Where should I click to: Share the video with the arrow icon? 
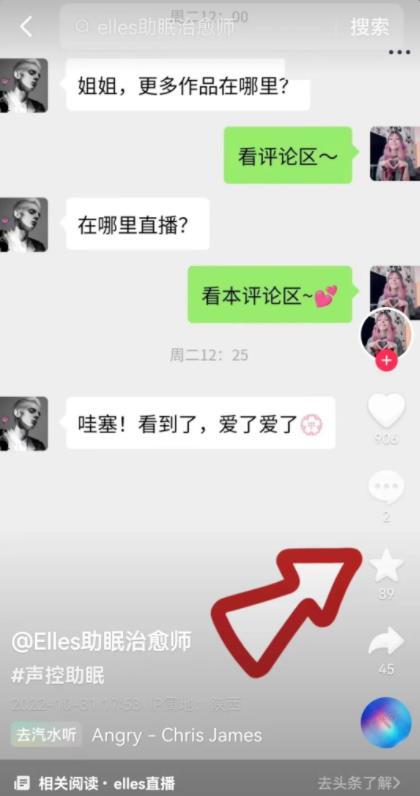click(386, 641)
